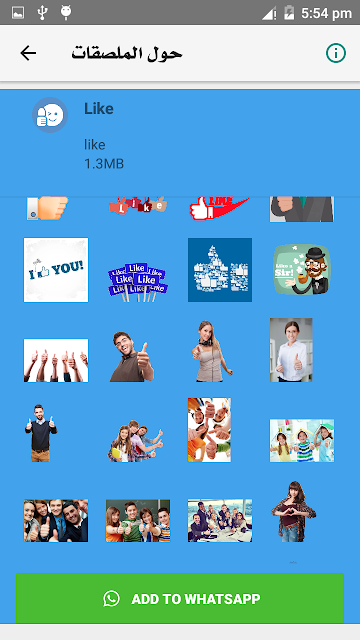Select the "Like a Sir!" sticker
Image resolution: width=360 pixels, height=640 pixels.
(302, 269)
